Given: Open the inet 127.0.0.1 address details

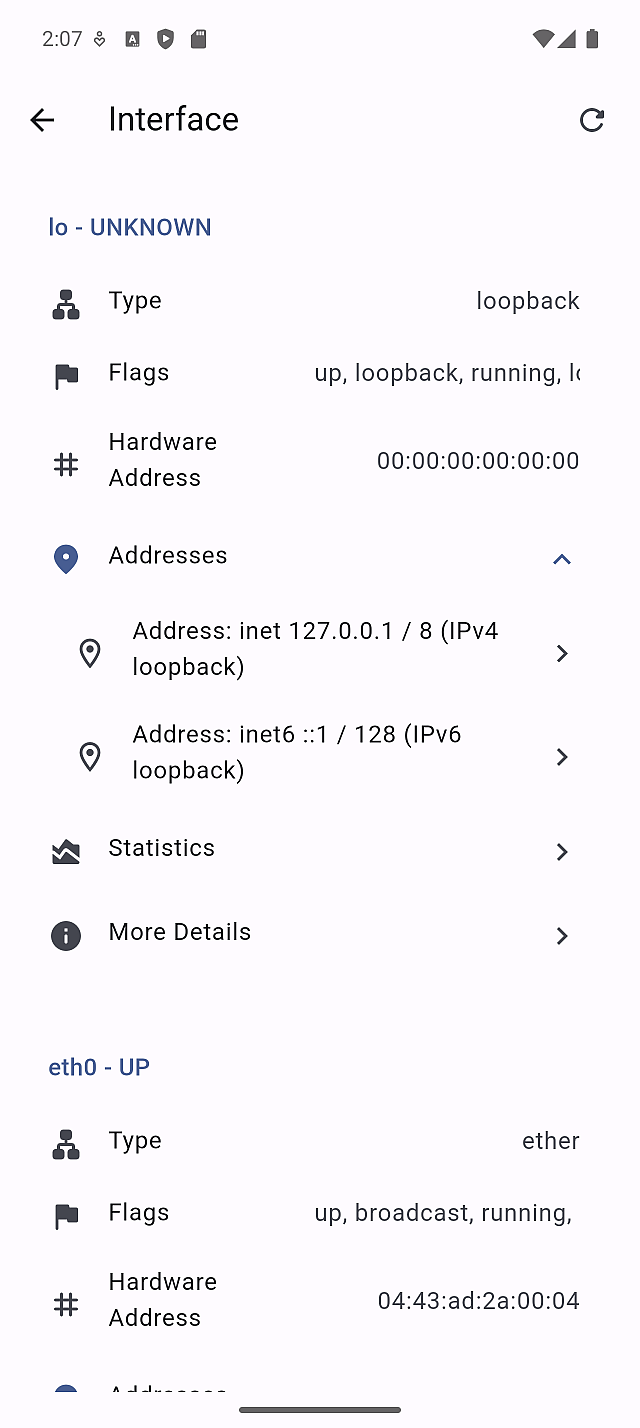Looking at the screenshot, I should (x=320, y=650).
